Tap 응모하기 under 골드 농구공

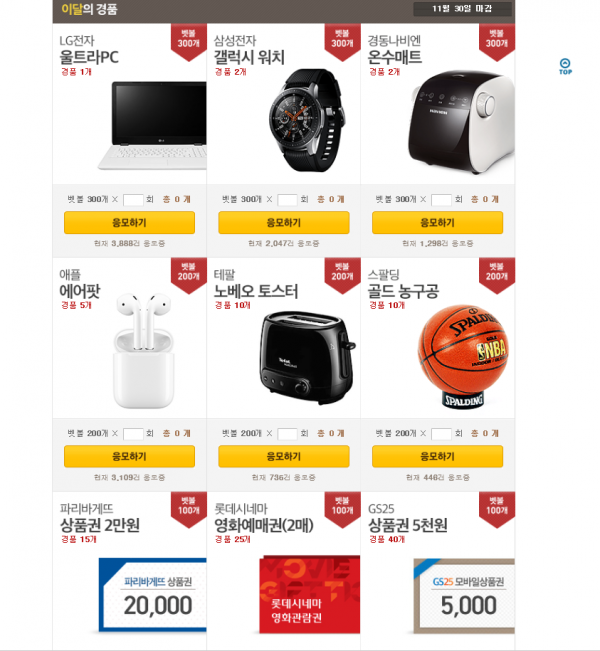click(437, 456)
